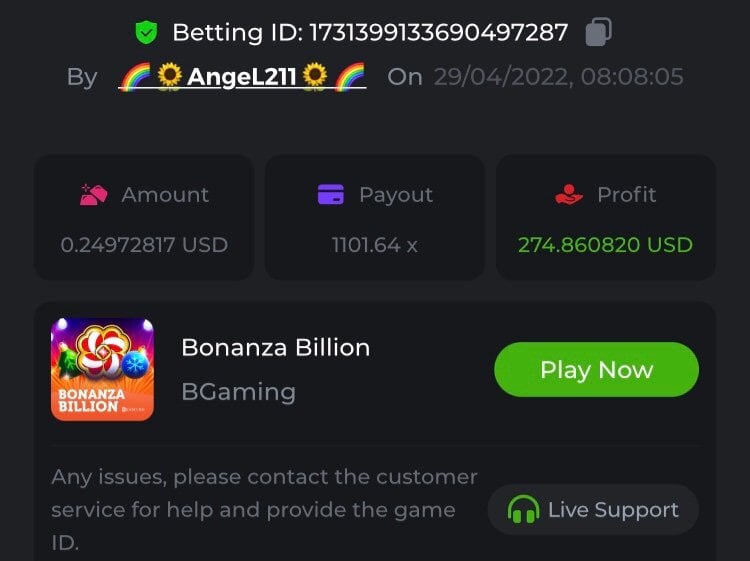Open the Bonanza Billion game thumbnail

[102, 369]
